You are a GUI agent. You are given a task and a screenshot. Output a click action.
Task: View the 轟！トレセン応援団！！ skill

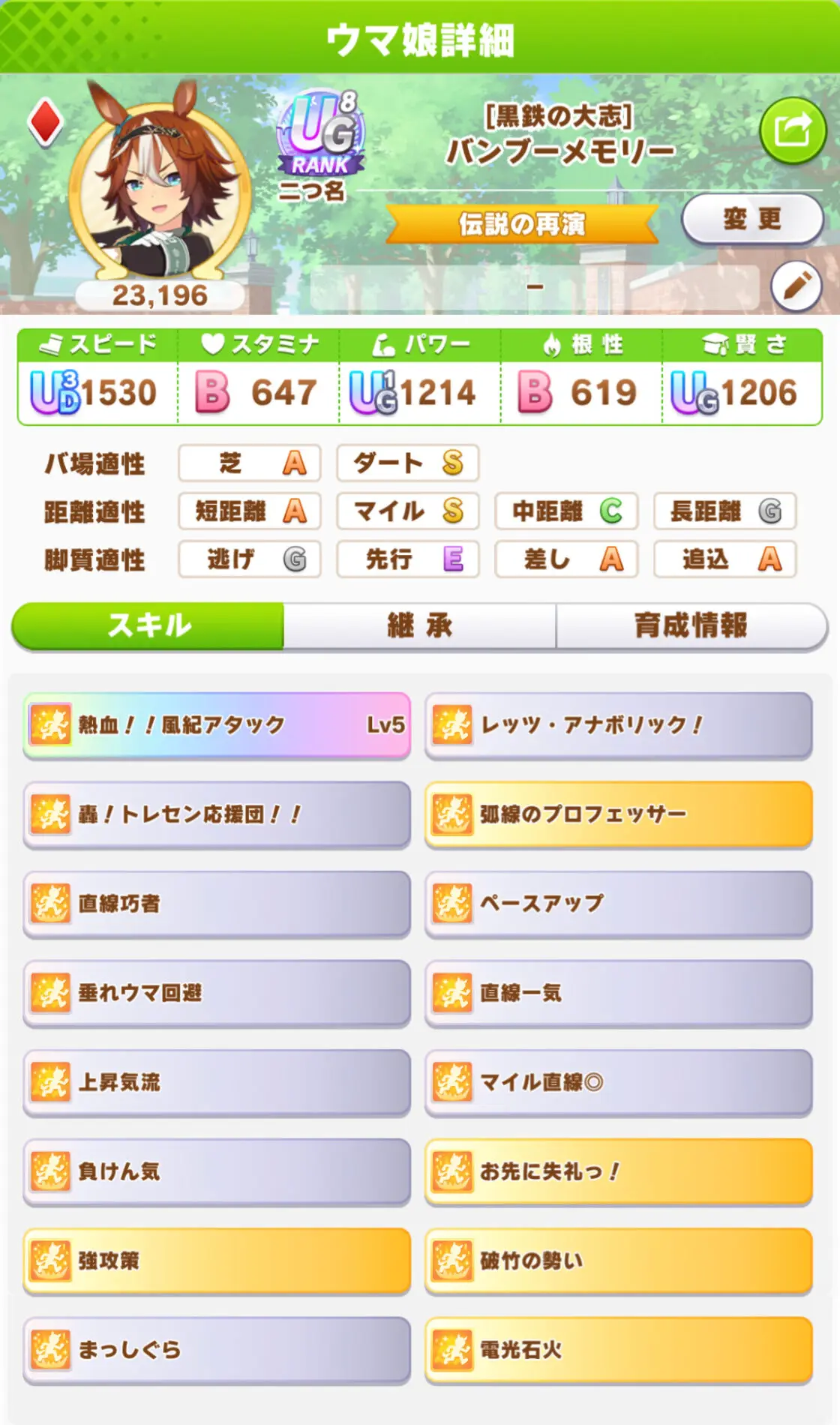pyautogui.click(x=217, y=814)
